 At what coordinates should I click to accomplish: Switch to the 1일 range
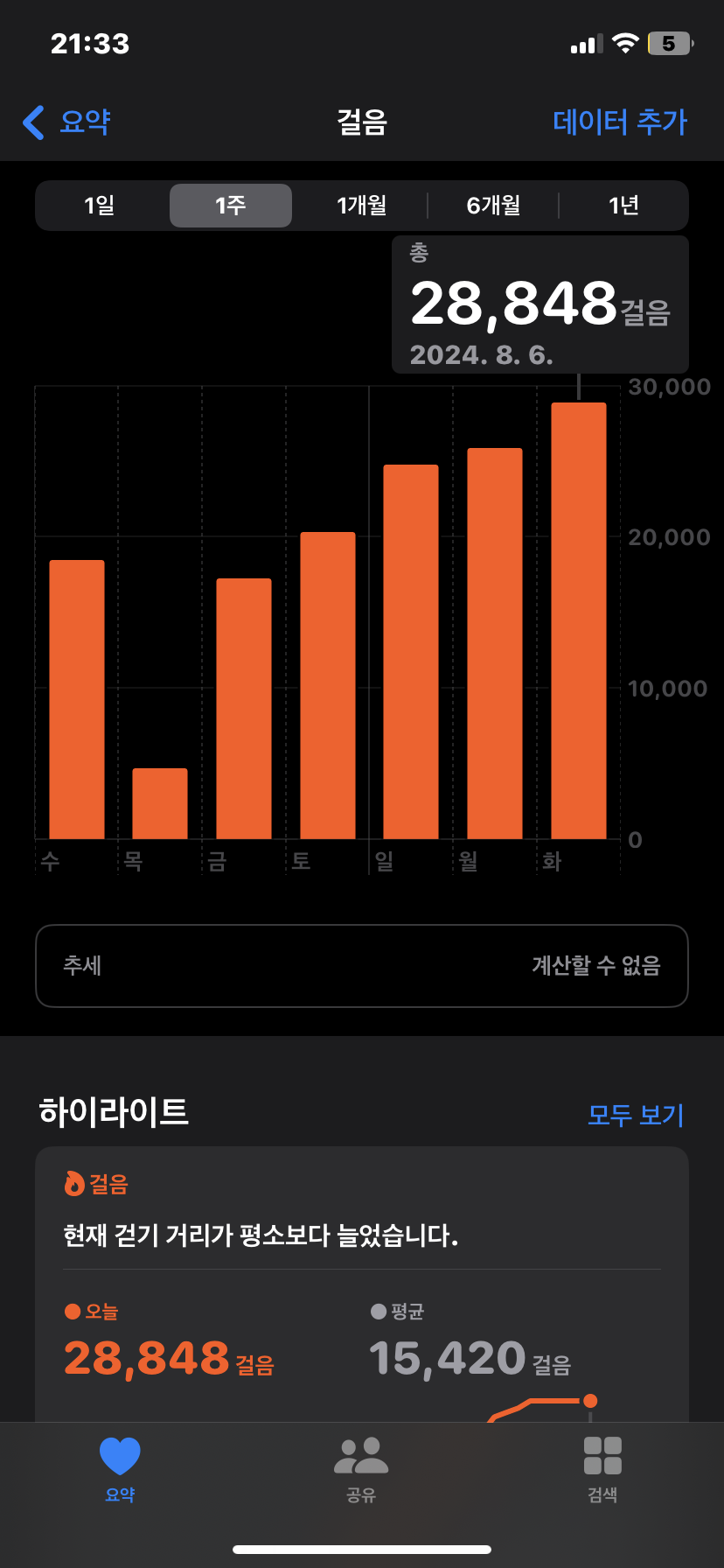click(100, 206)
